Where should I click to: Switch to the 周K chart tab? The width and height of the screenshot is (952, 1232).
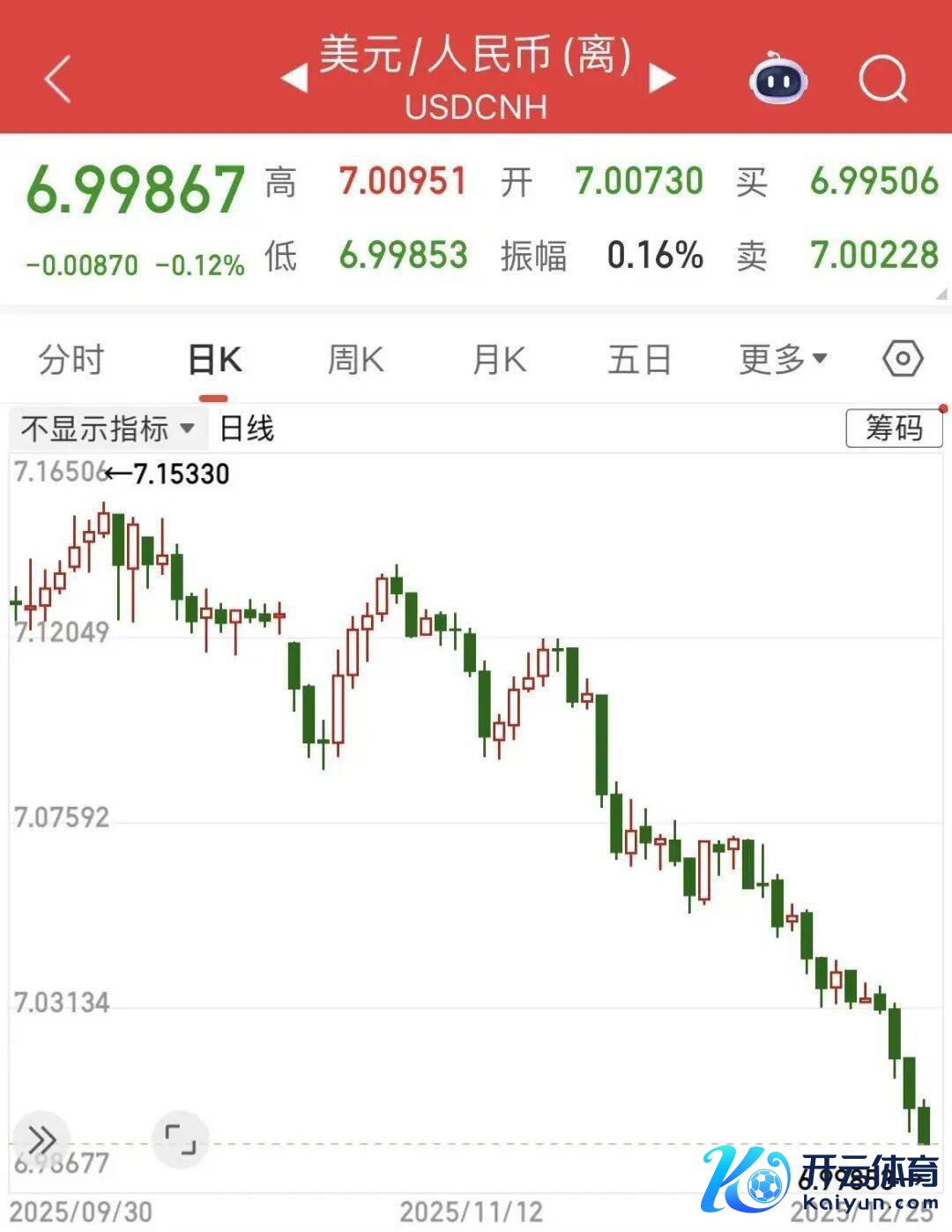pos(355,360)
